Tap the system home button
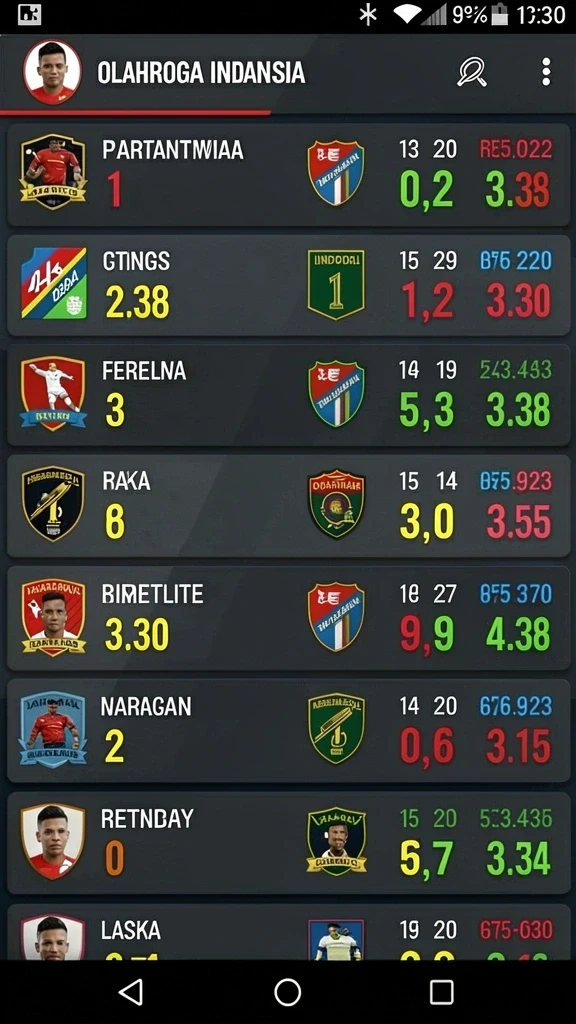 coord(287,992)
